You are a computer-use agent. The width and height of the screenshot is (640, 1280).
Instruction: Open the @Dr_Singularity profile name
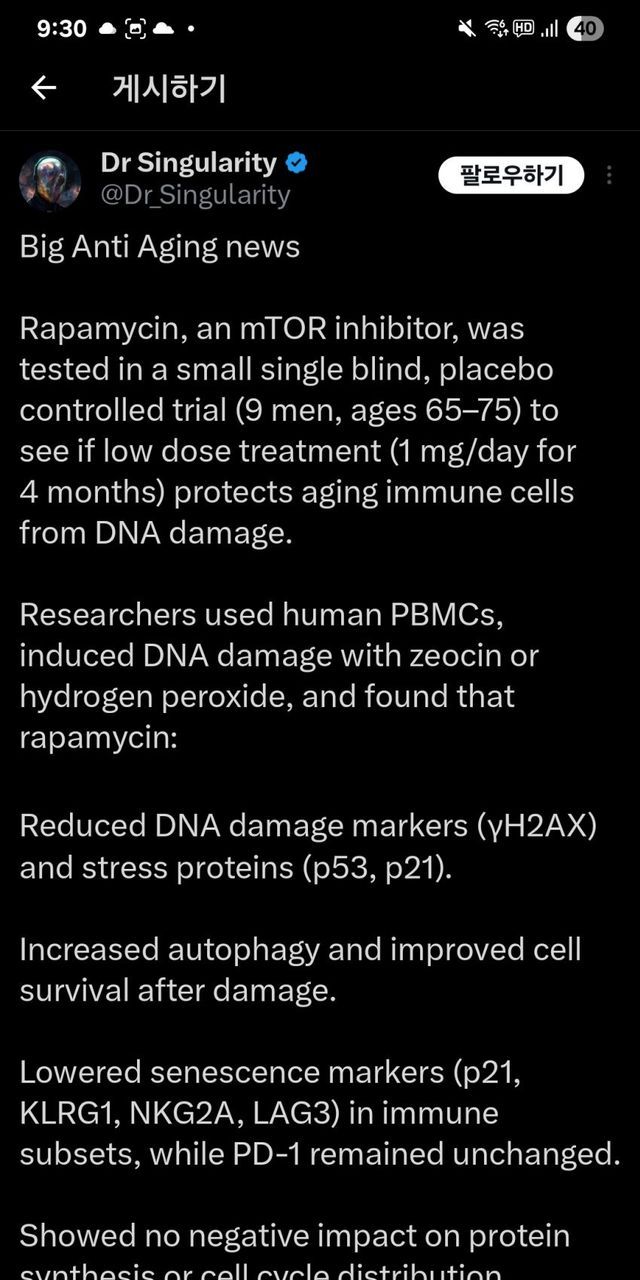195,194
